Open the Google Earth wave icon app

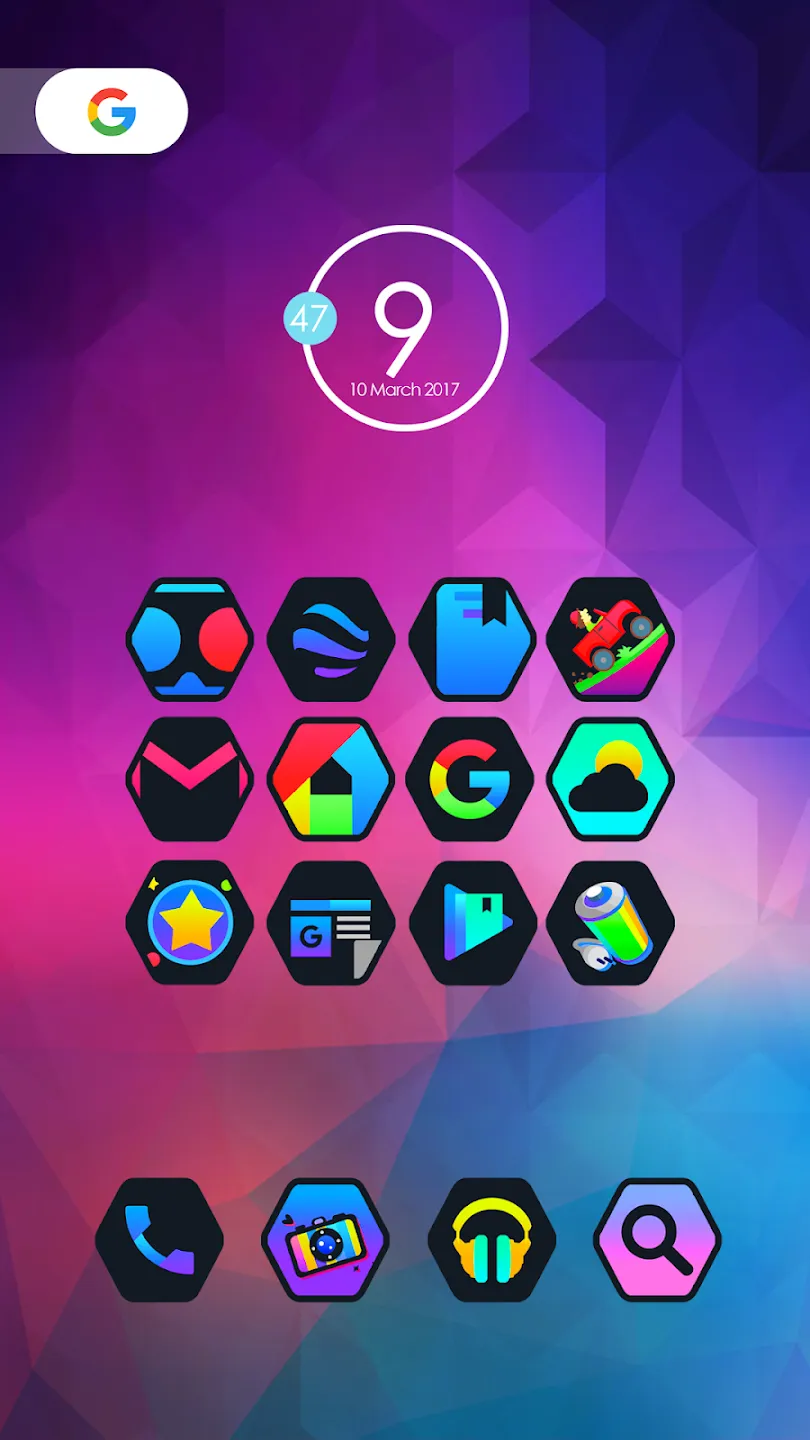click(331, 639)
